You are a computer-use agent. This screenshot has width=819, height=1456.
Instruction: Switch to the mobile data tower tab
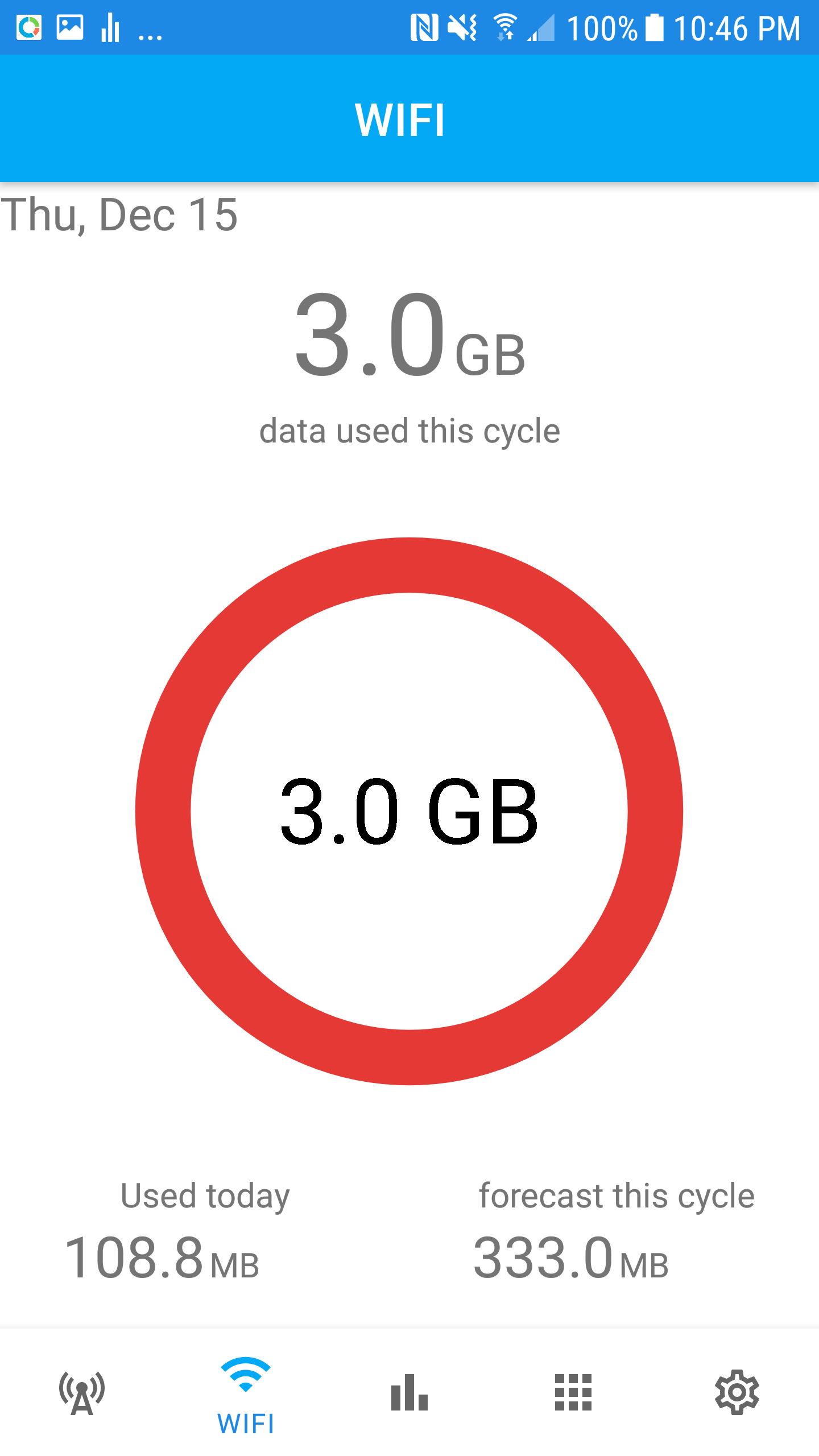(x=82, y=1392)
